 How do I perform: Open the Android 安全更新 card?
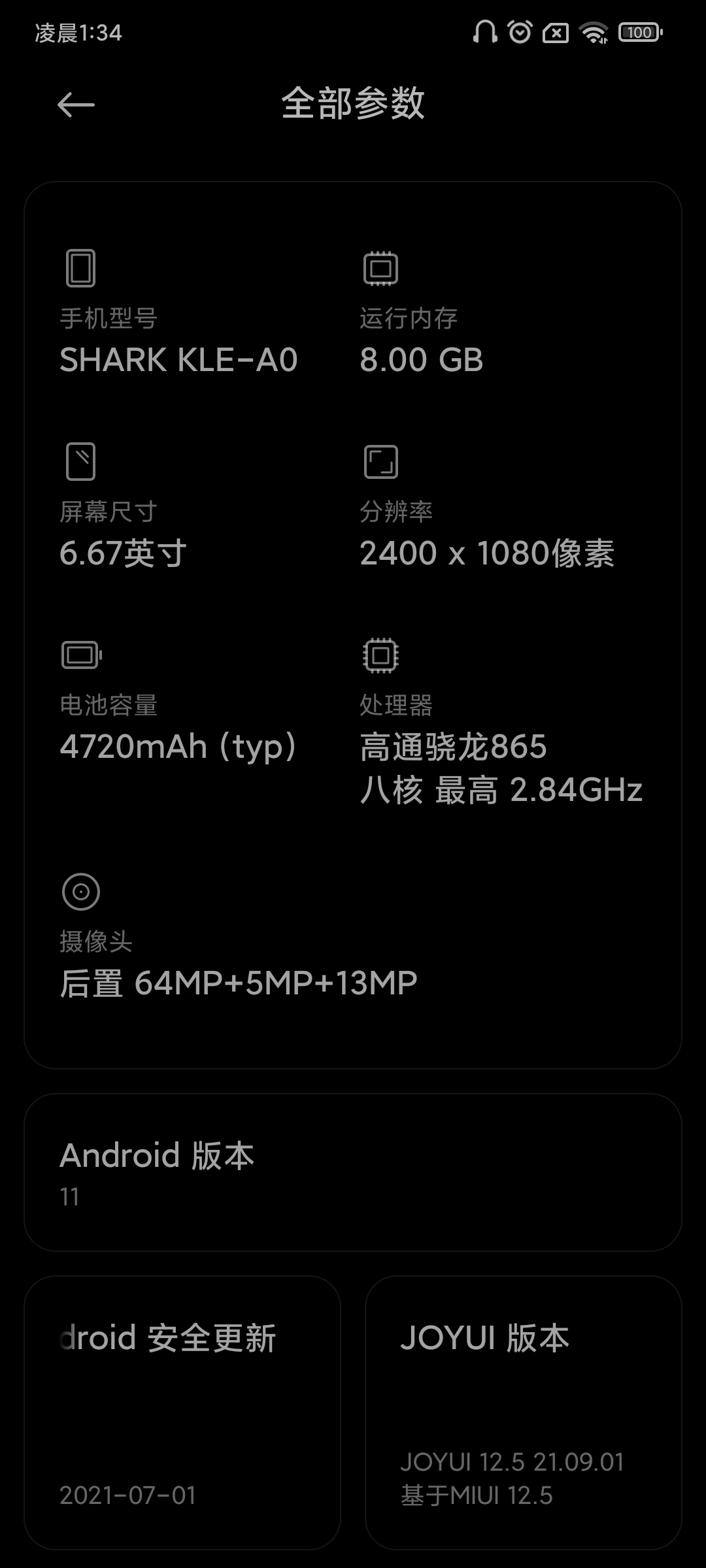click(x=182, y=1413)
